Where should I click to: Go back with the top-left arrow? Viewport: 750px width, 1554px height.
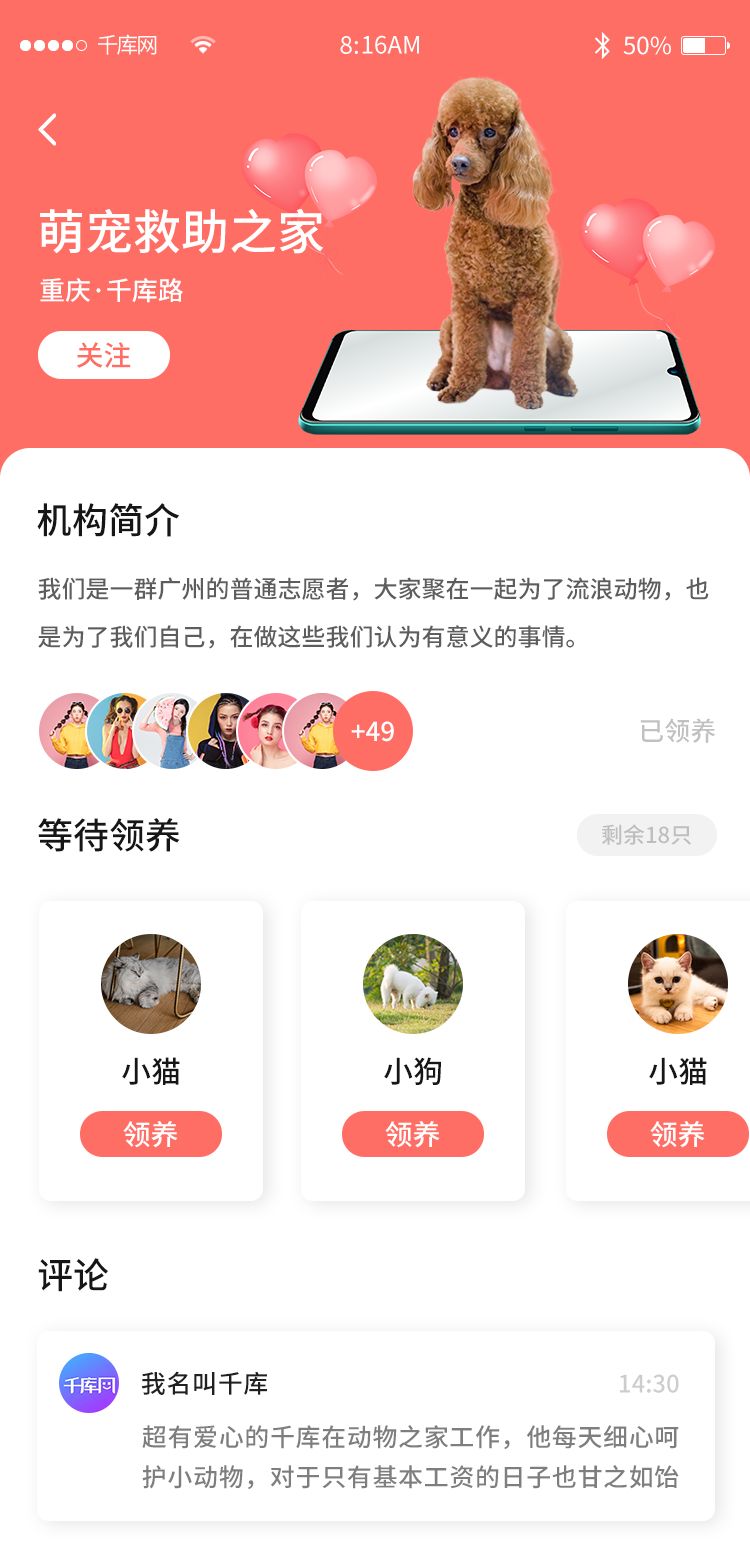48,129
